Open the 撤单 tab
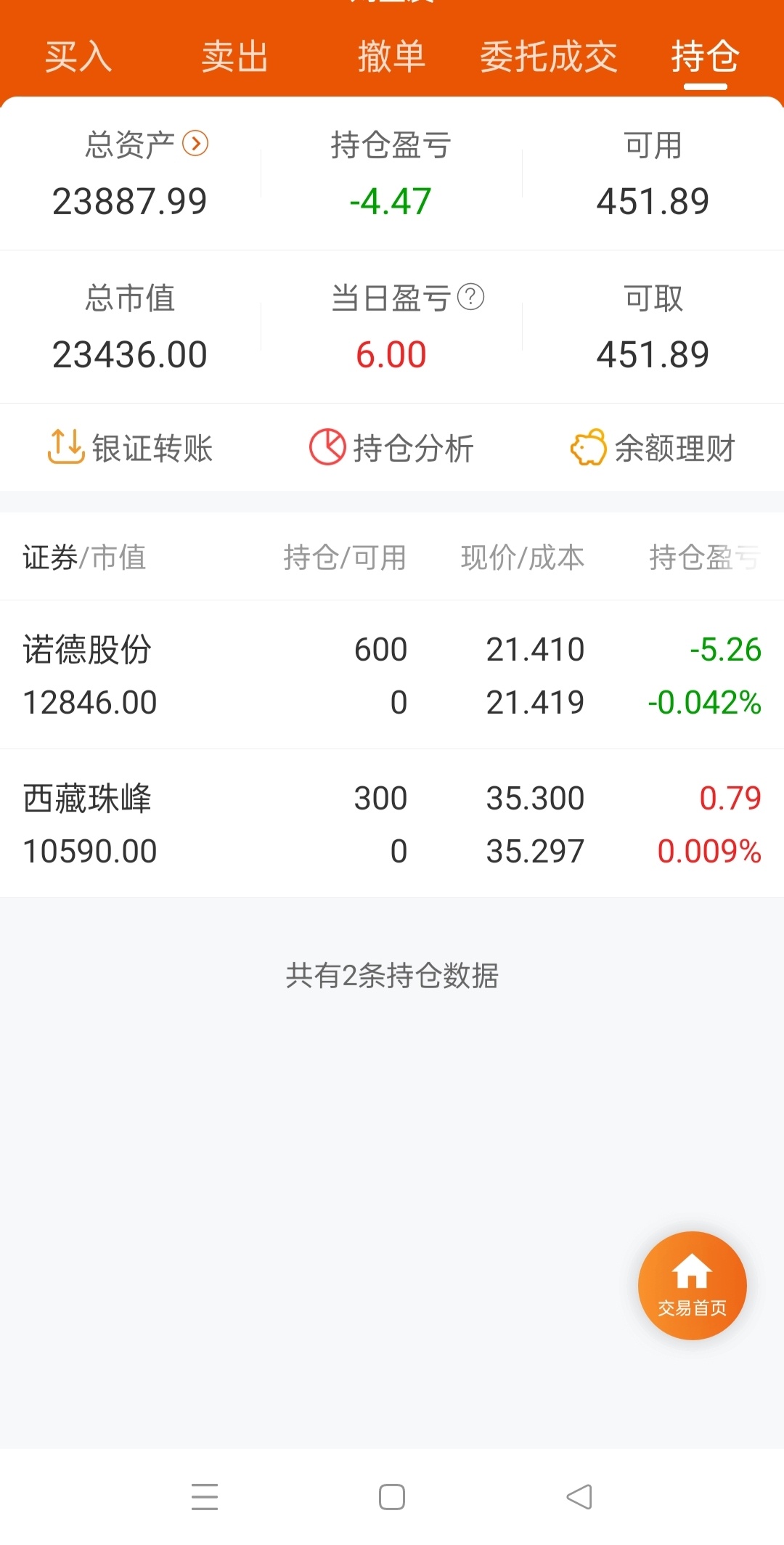The height and width of the screenshot is (1545, 784). (x=393, y=58)
